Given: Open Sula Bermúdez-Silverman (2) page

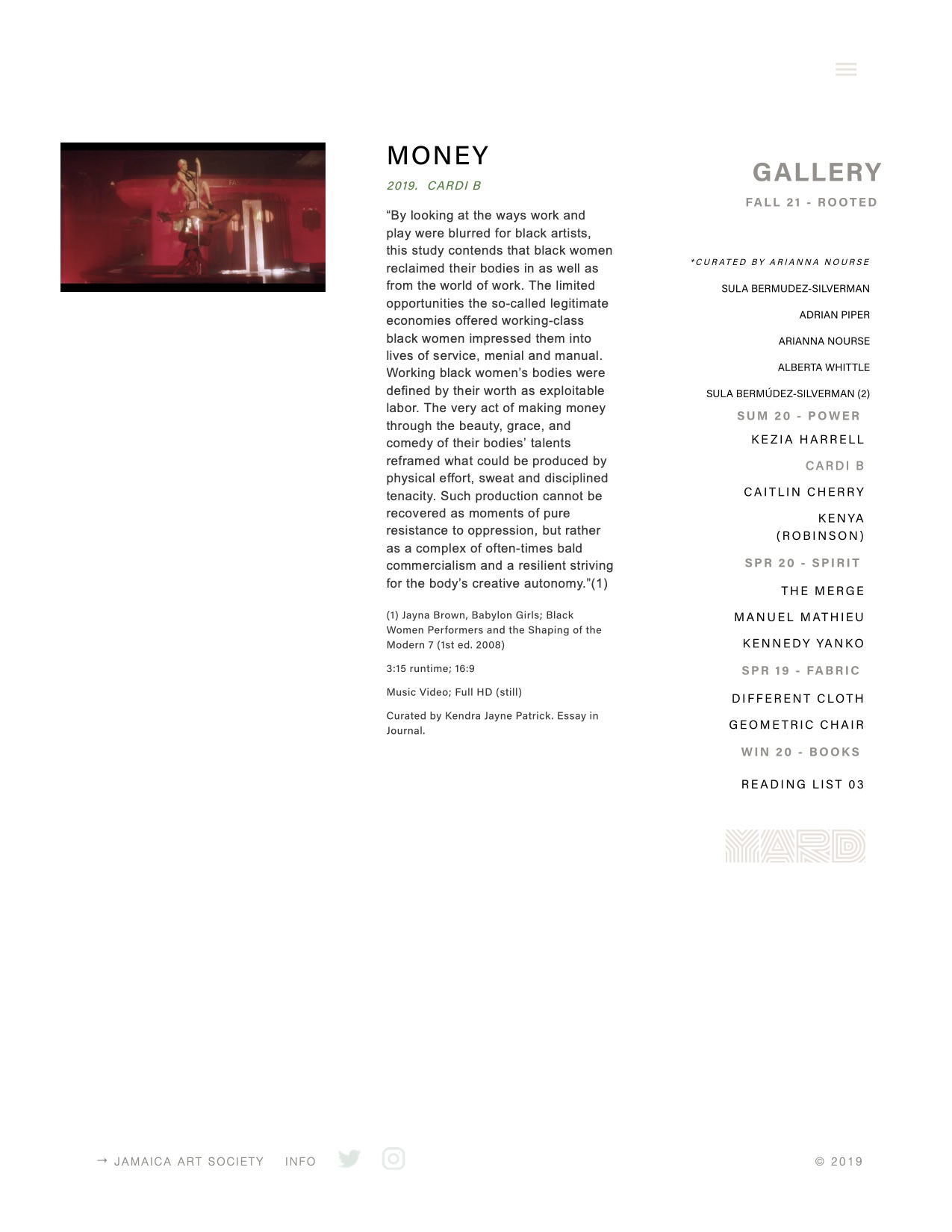Looking at the screenshot, I should click(x=787, y=393).
